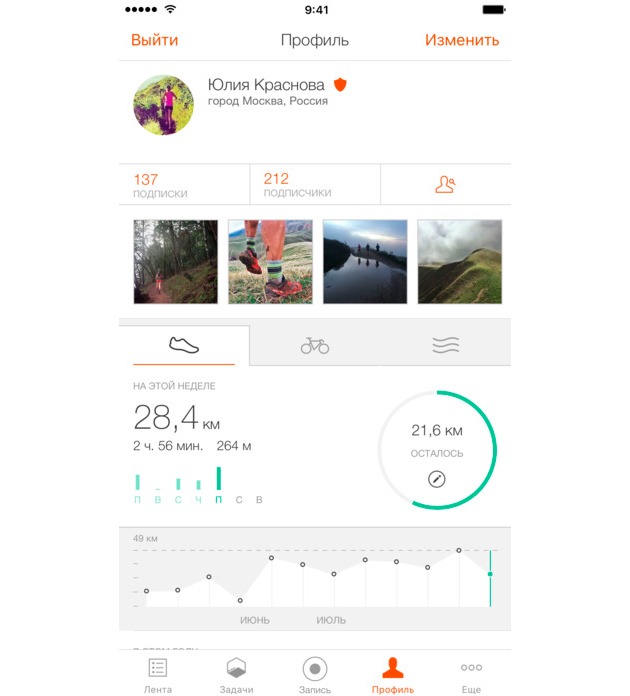Switch to the swimming stats tab
The width and height of the screenshot is (630, 696).
coord(445,345)
